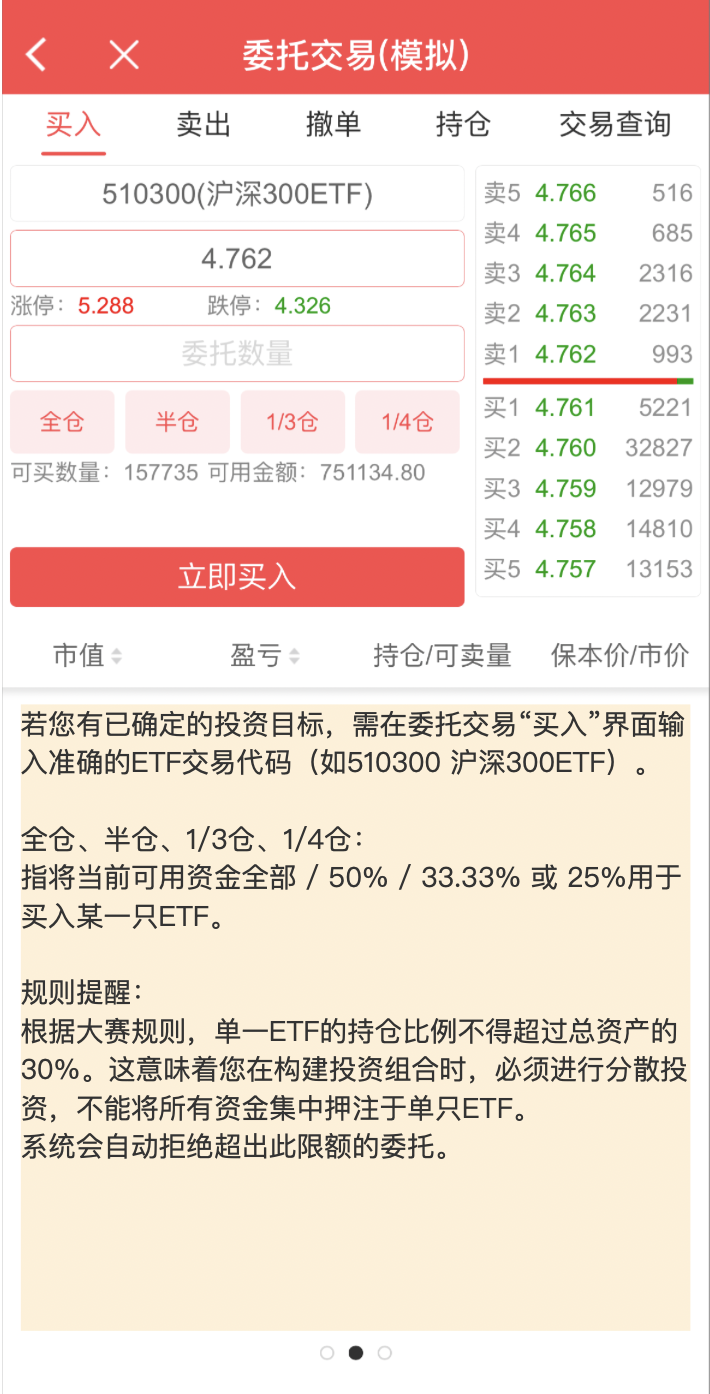Screen dimensions: 710x1394
Task: Sort holdings by 盈亏
Action: click(264, 656)
